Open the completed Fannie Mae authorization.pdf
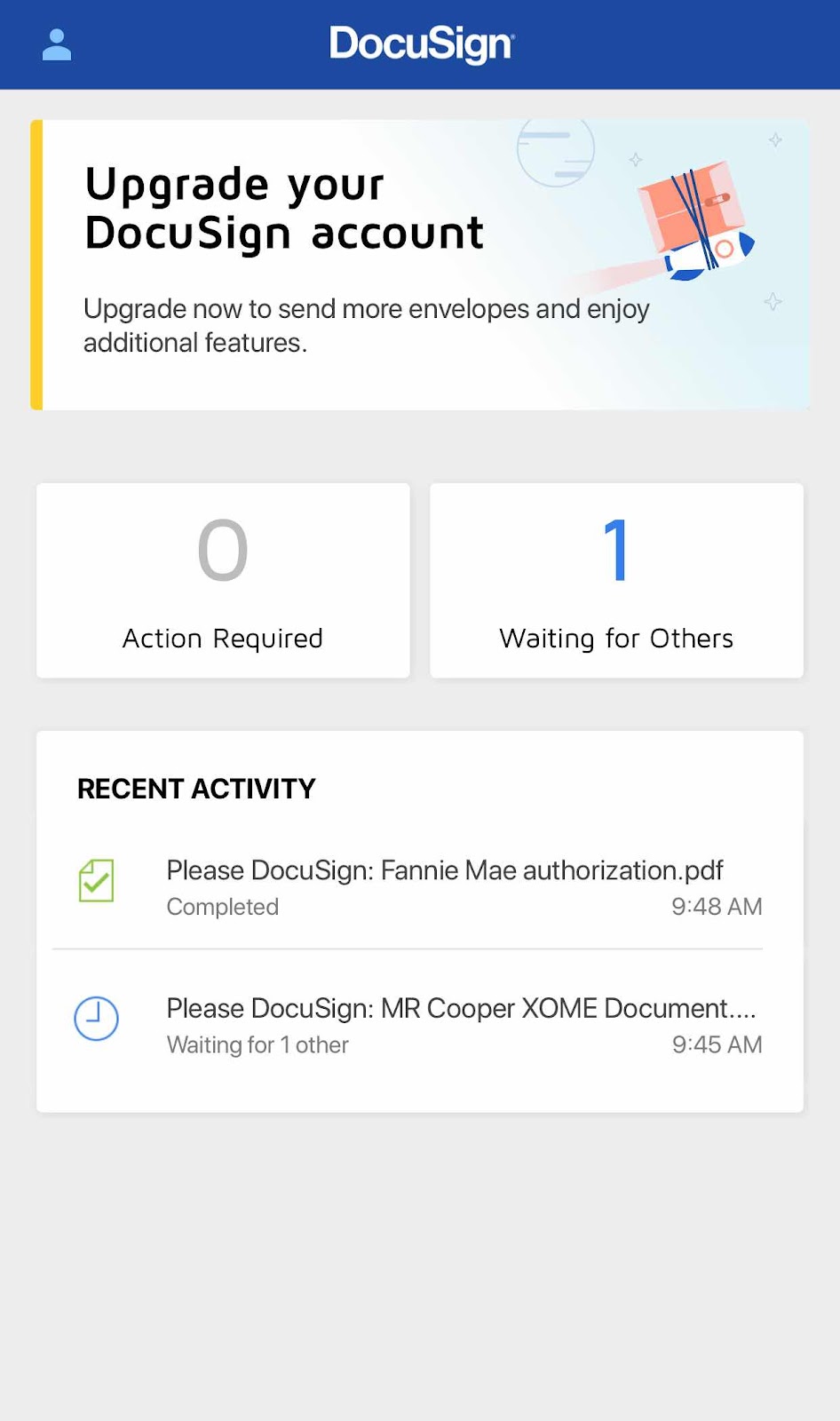This screenshot has width=840, height=1421. [420, 887]
